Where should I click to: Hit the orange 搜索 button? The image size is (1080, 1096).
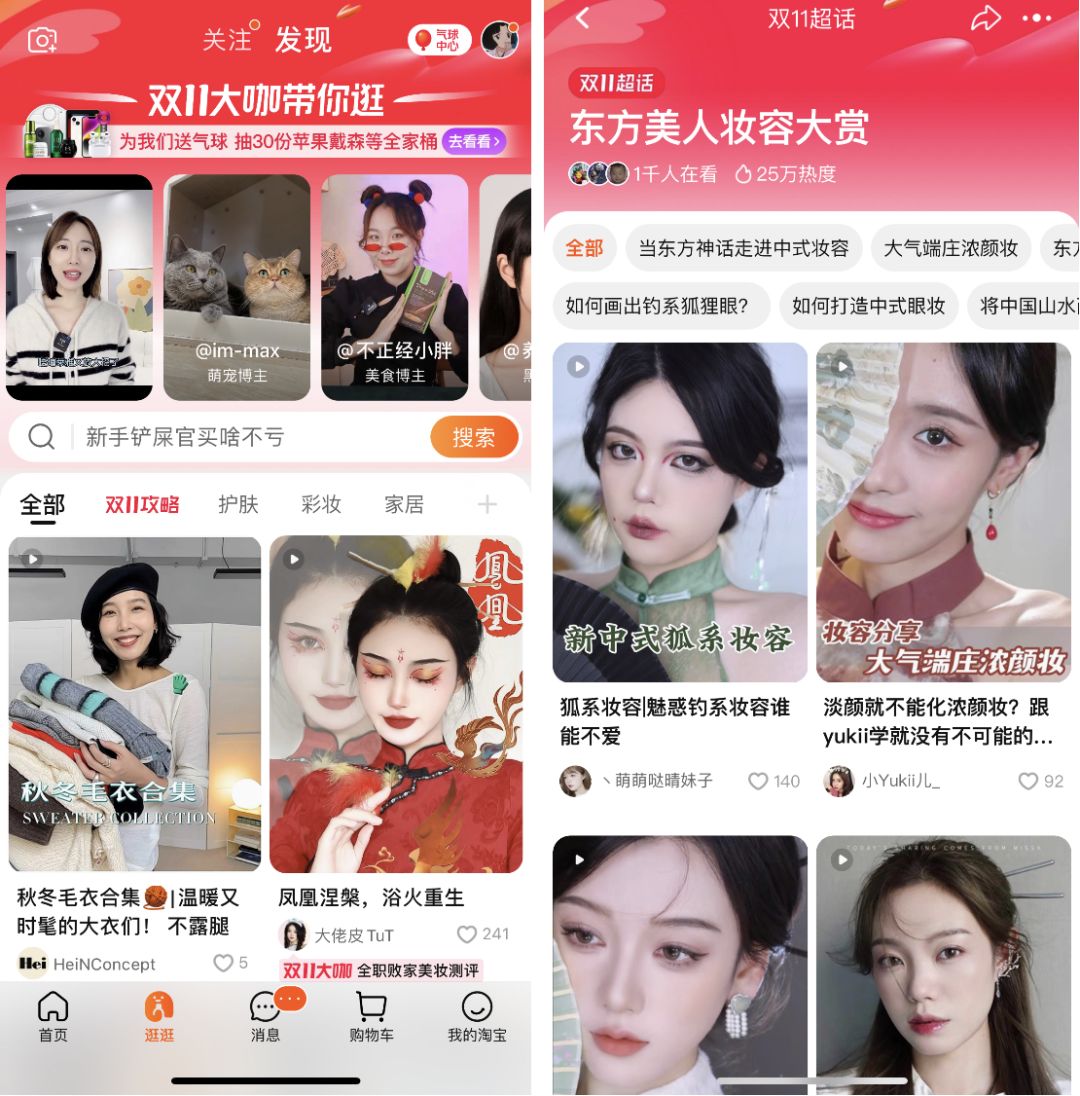474,437
